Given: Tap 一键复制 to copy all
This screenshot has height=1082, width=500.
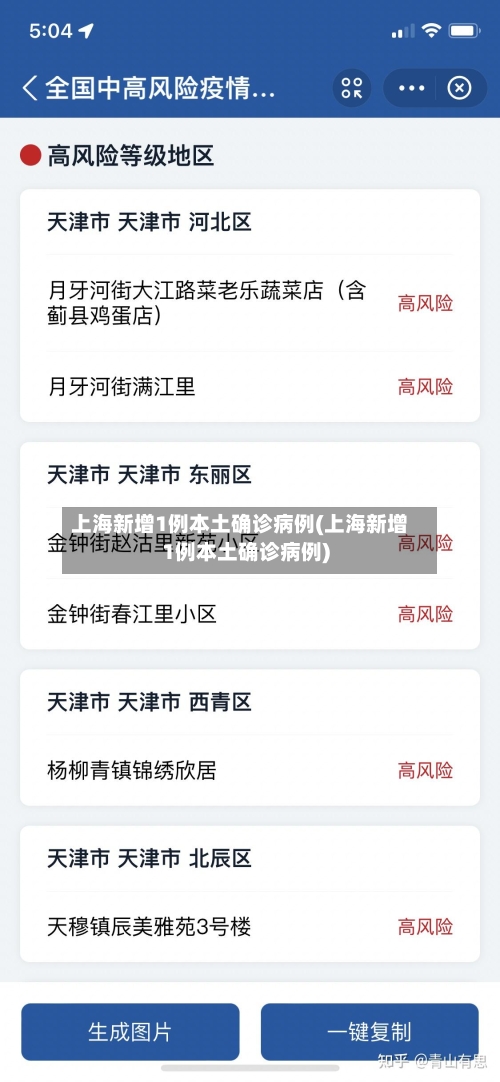Looking at the screenshot, I should [x=370, y=1032].
